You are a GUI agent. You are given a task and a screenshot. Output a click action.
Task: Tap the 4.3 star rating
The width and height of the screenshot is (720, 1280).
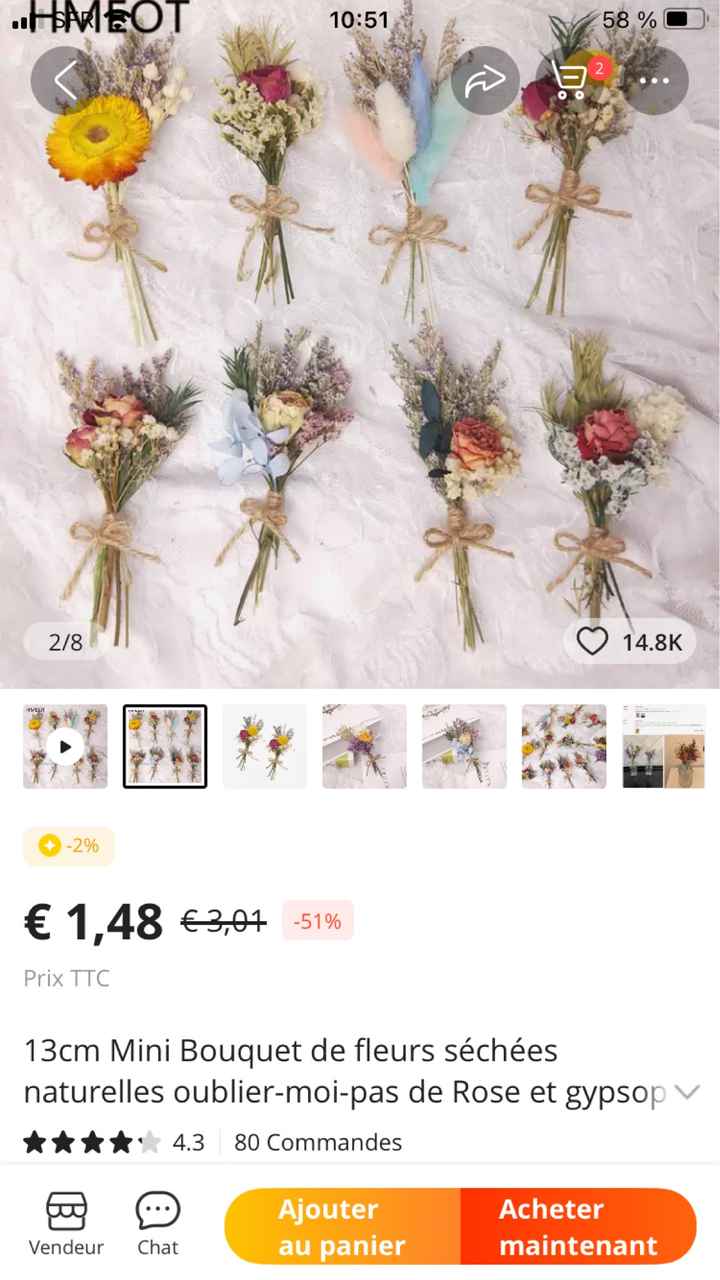[188, 1142]
